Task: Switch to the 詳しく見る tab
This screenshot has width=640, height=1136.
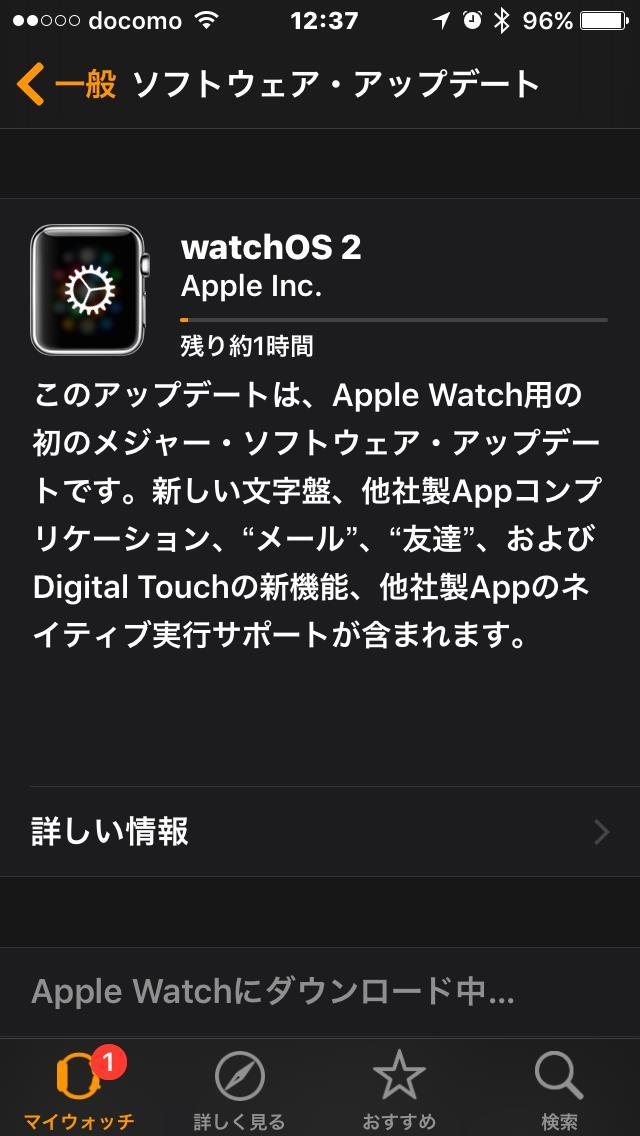Action: click(x=239, y=1088)
